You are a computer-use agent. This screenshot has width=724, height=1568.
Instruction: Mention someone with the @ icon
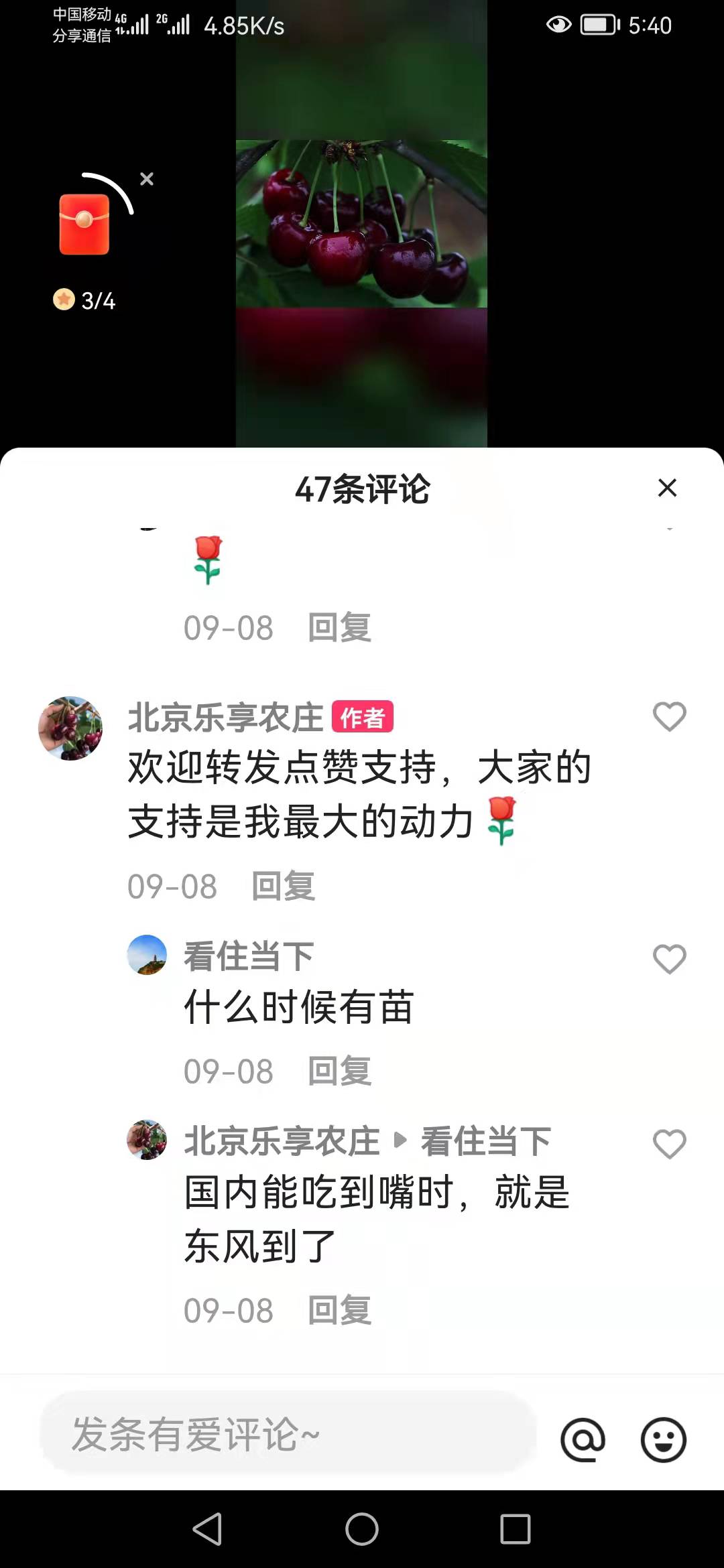point(583,1439)
